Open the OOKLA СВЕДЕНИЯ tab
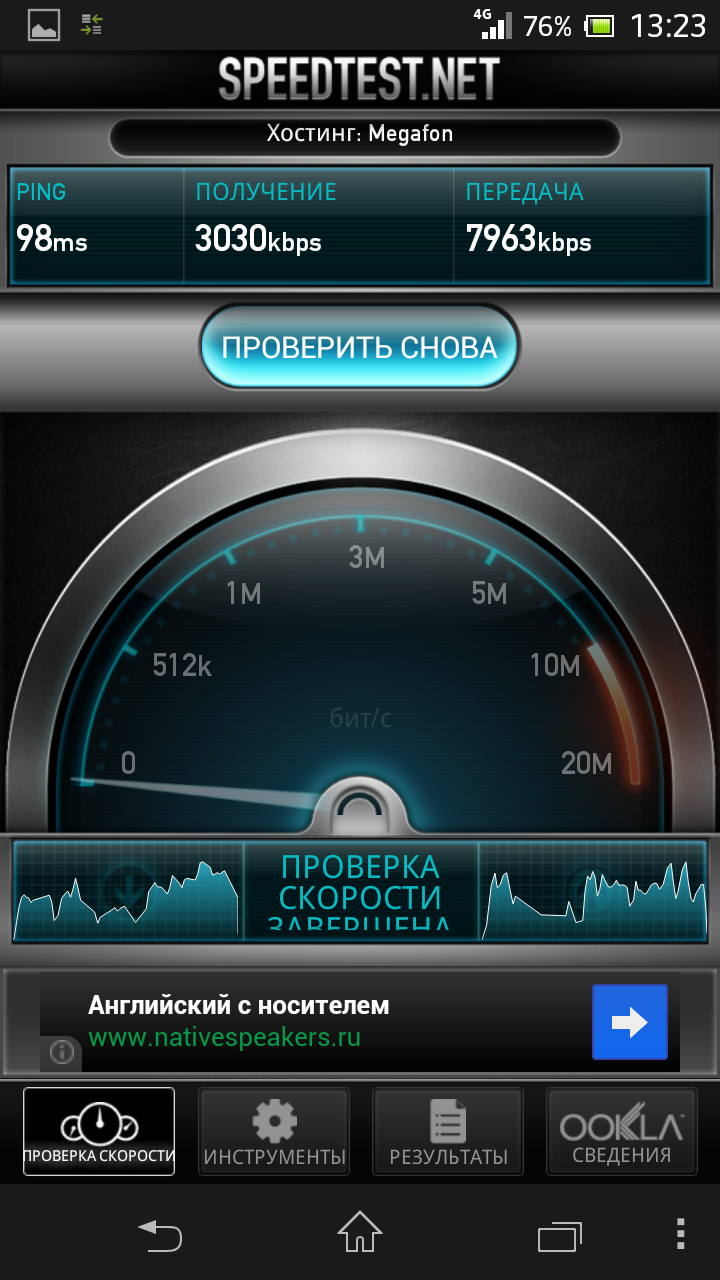Image resolution: width=720 pixels, height=1280 pixels. (x=621, y=1131)
